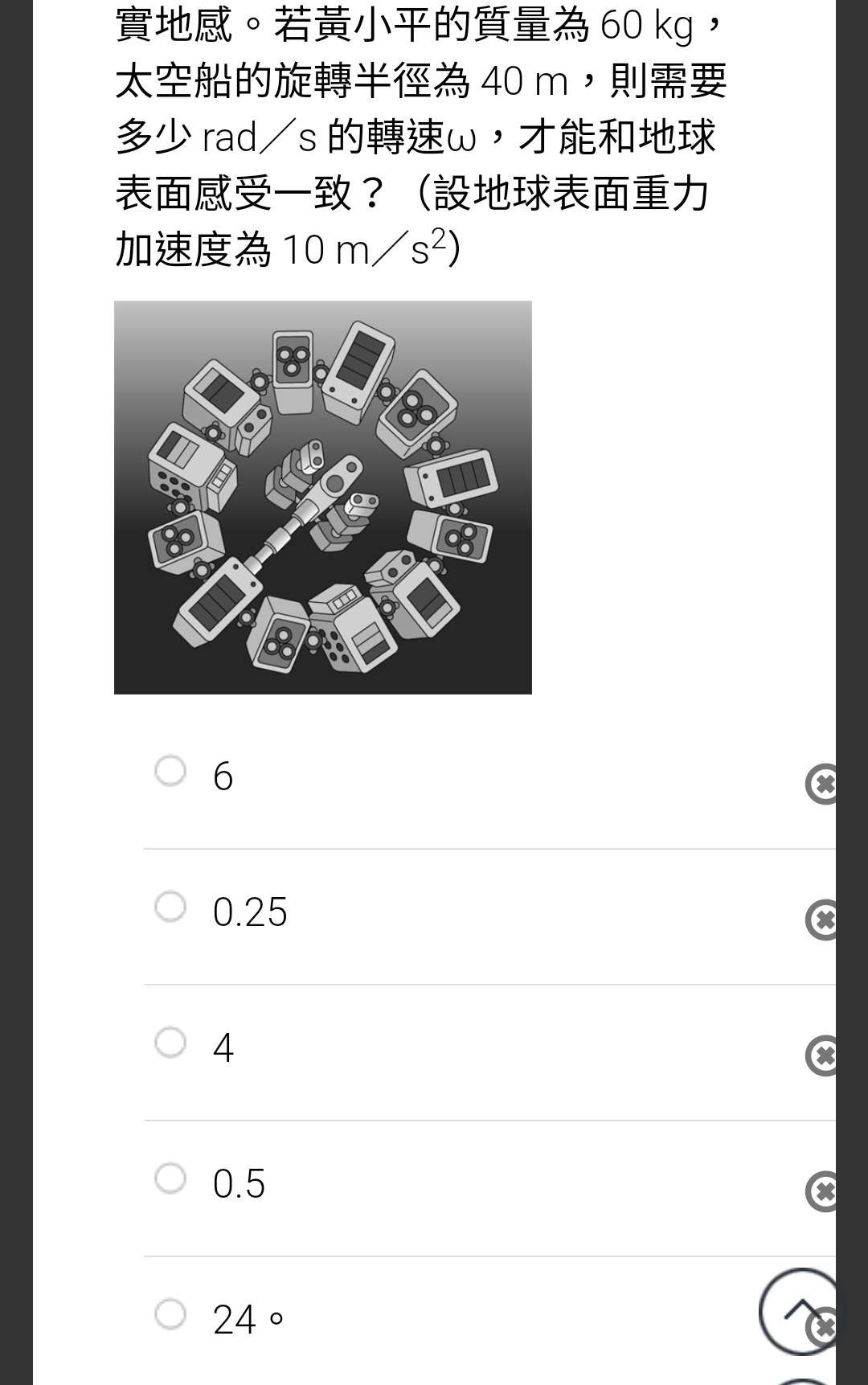This screenshot has height=1385, width=868.
Task: Delete the 0.5 option with its X
Action: point(822,1191)
